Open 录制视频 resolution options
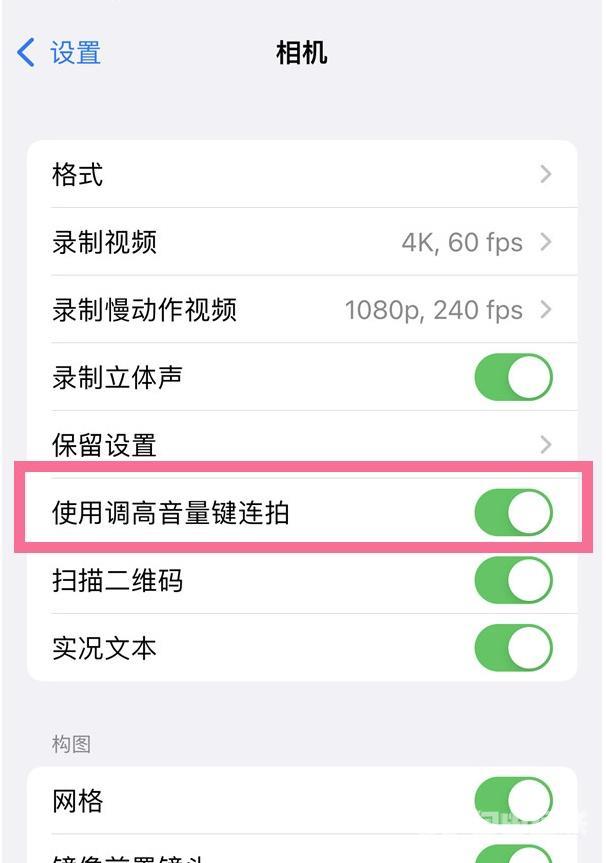 pyautogui.click(x=302, y=242)
